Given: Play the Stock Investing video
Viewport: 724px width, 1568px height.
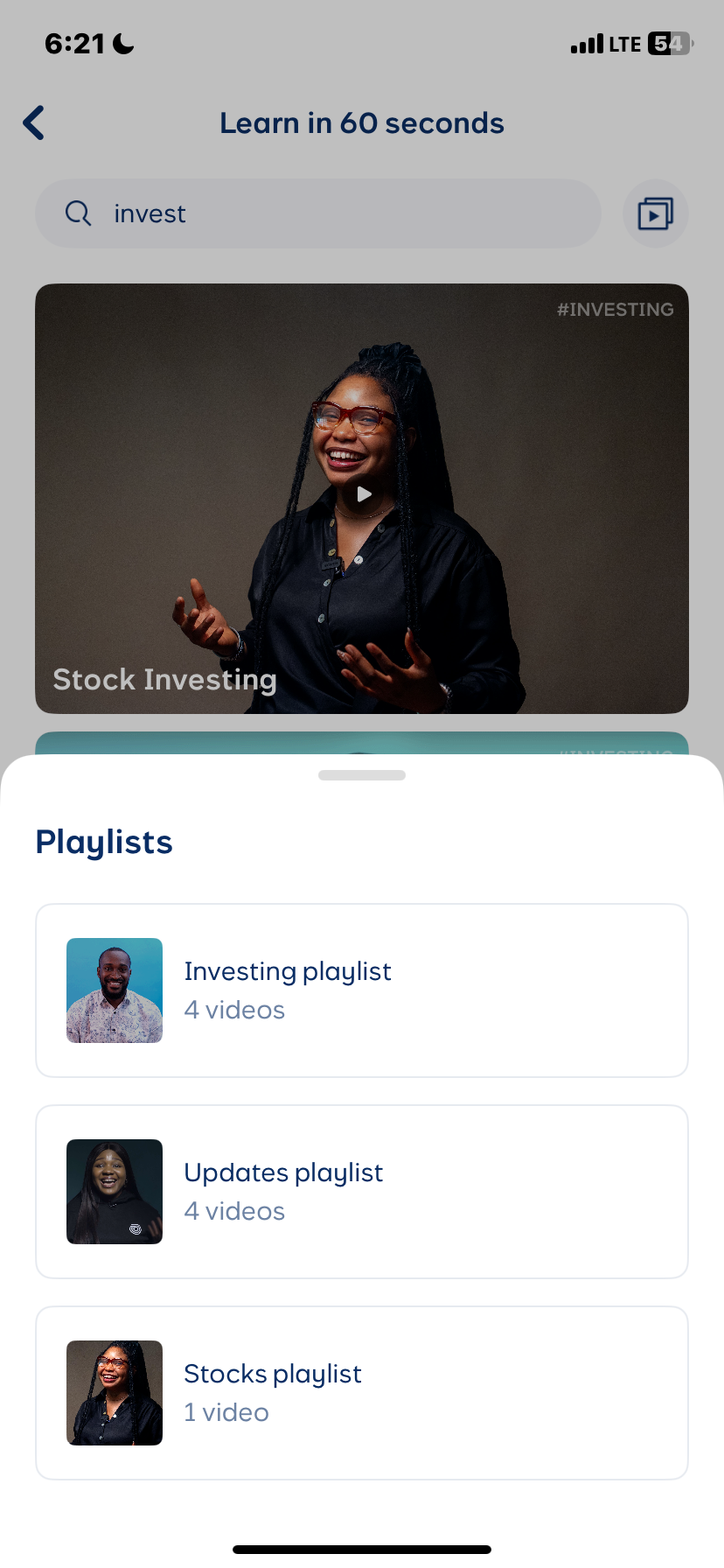Looking at the screenshot, I should 362,493.
